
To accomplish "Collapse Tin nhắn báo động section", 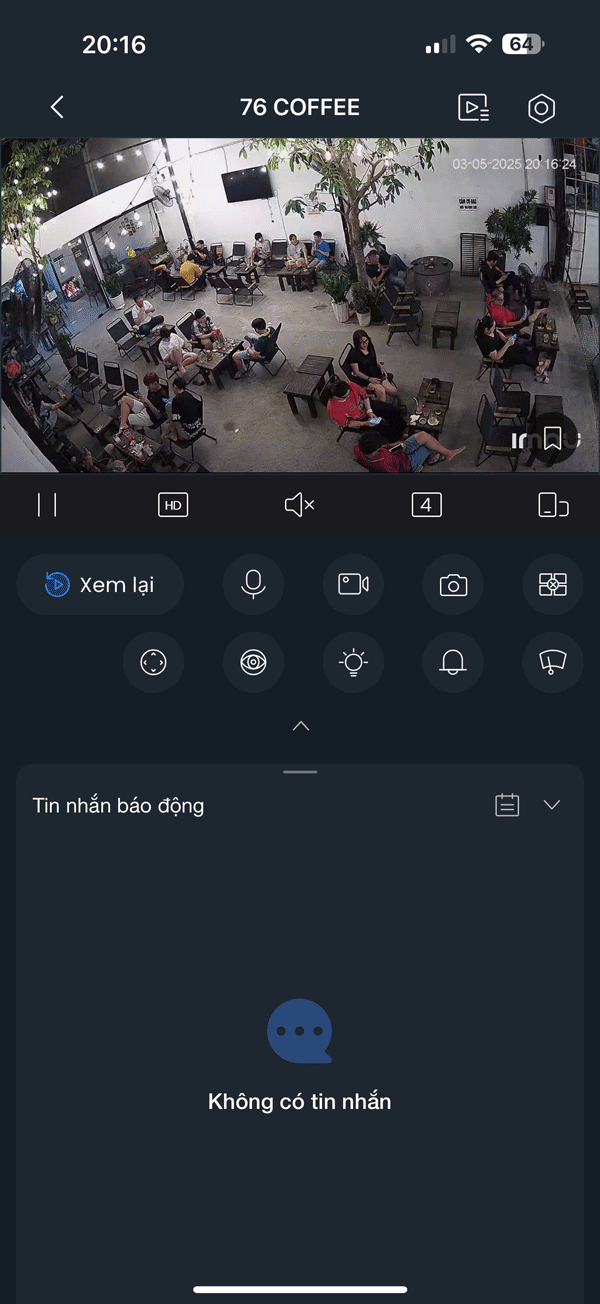I will (552, 805).
